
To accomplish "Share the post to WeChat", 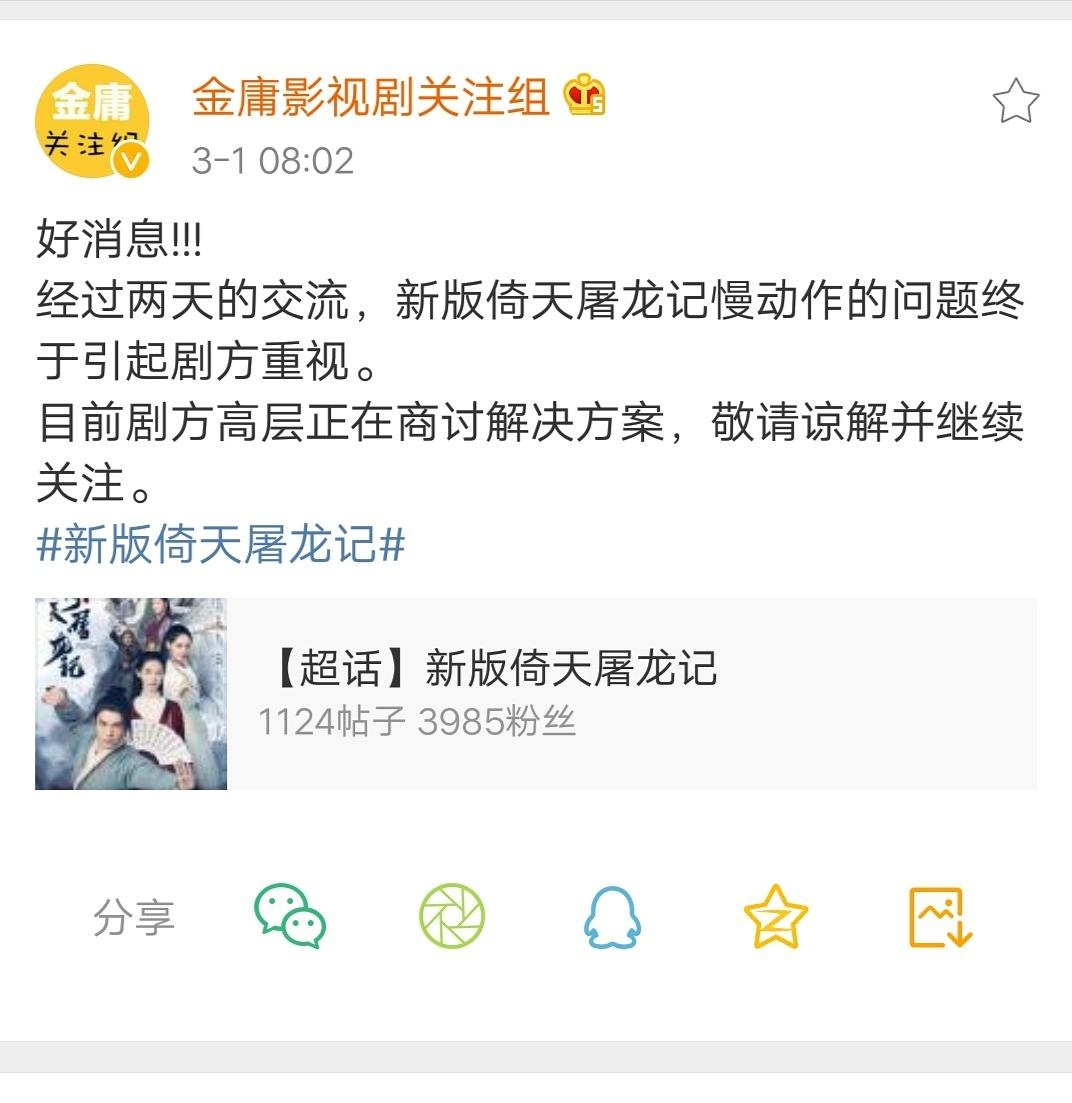I will click(x=290, y=916).
